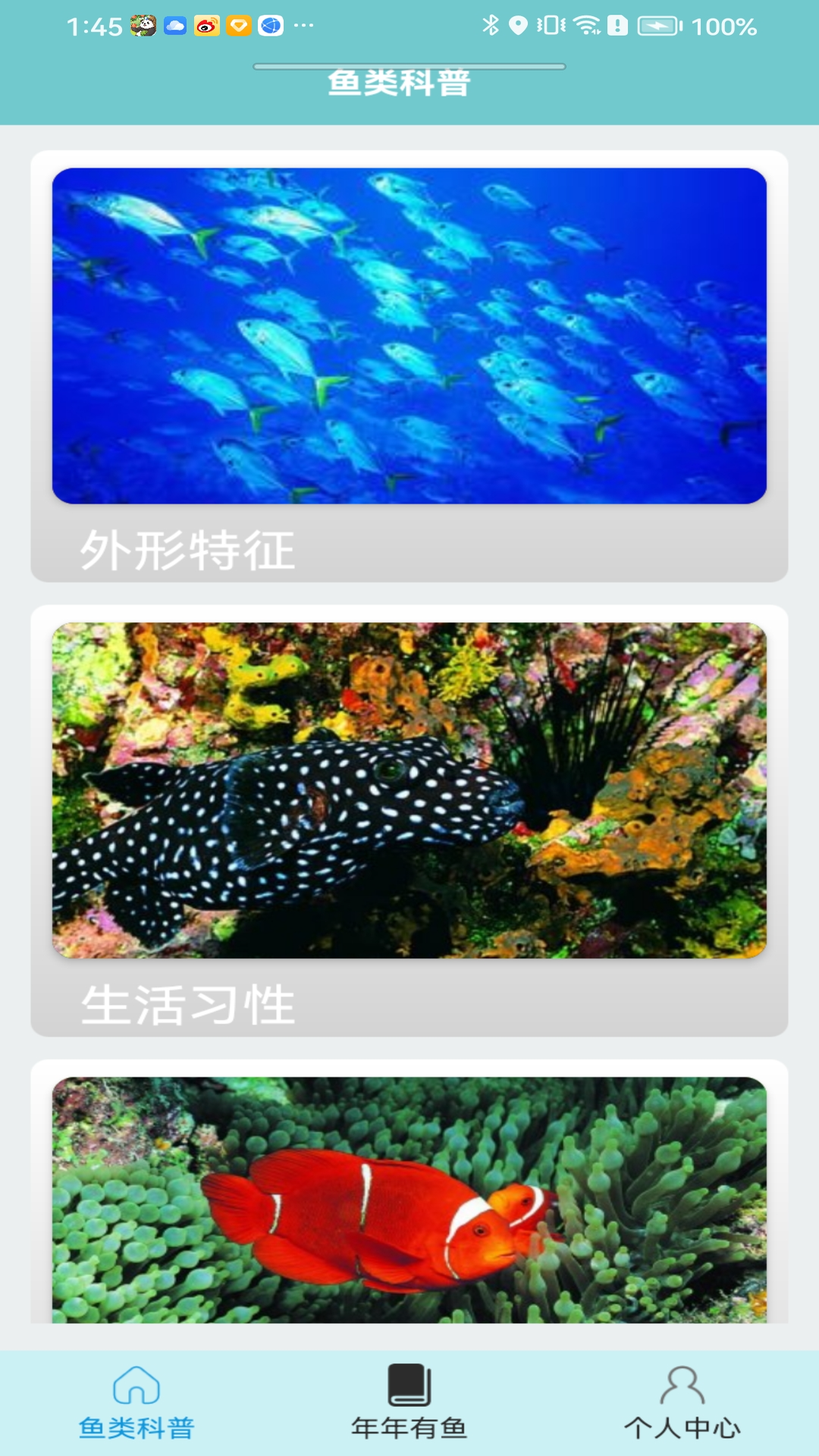Open the 外形特征 card
The image size is (819, 1456).
pyautogui.click(x=409, y=367)
